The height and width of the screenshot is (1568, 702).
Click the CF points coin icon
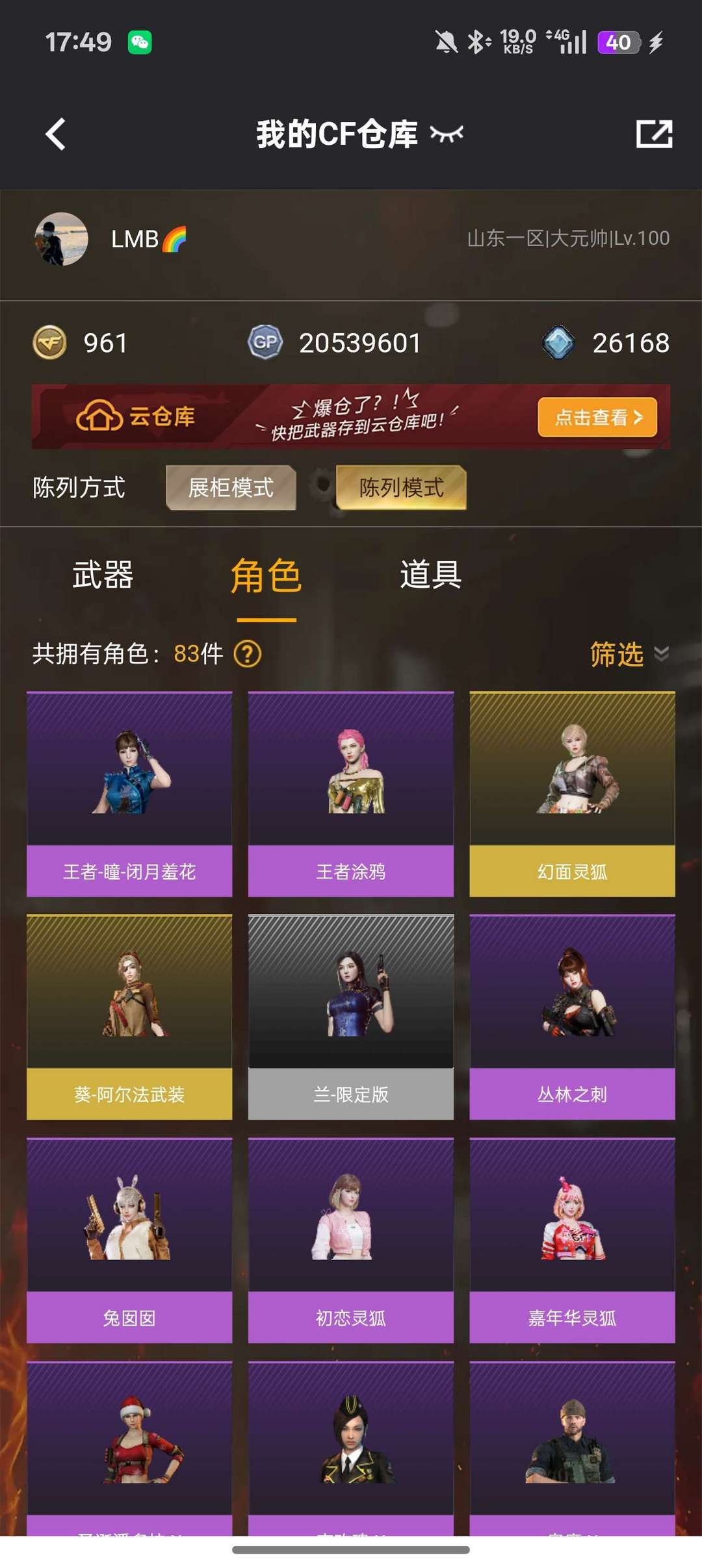click(x=51, y=343)
